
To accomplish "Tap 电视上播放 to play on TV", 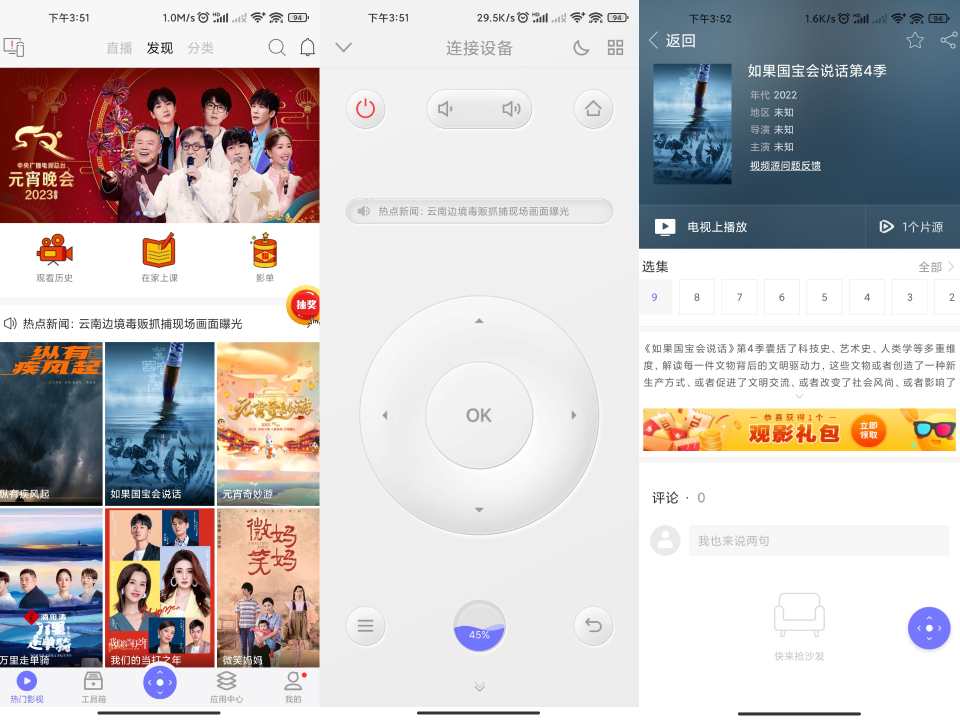I will [x=702, y=227].
